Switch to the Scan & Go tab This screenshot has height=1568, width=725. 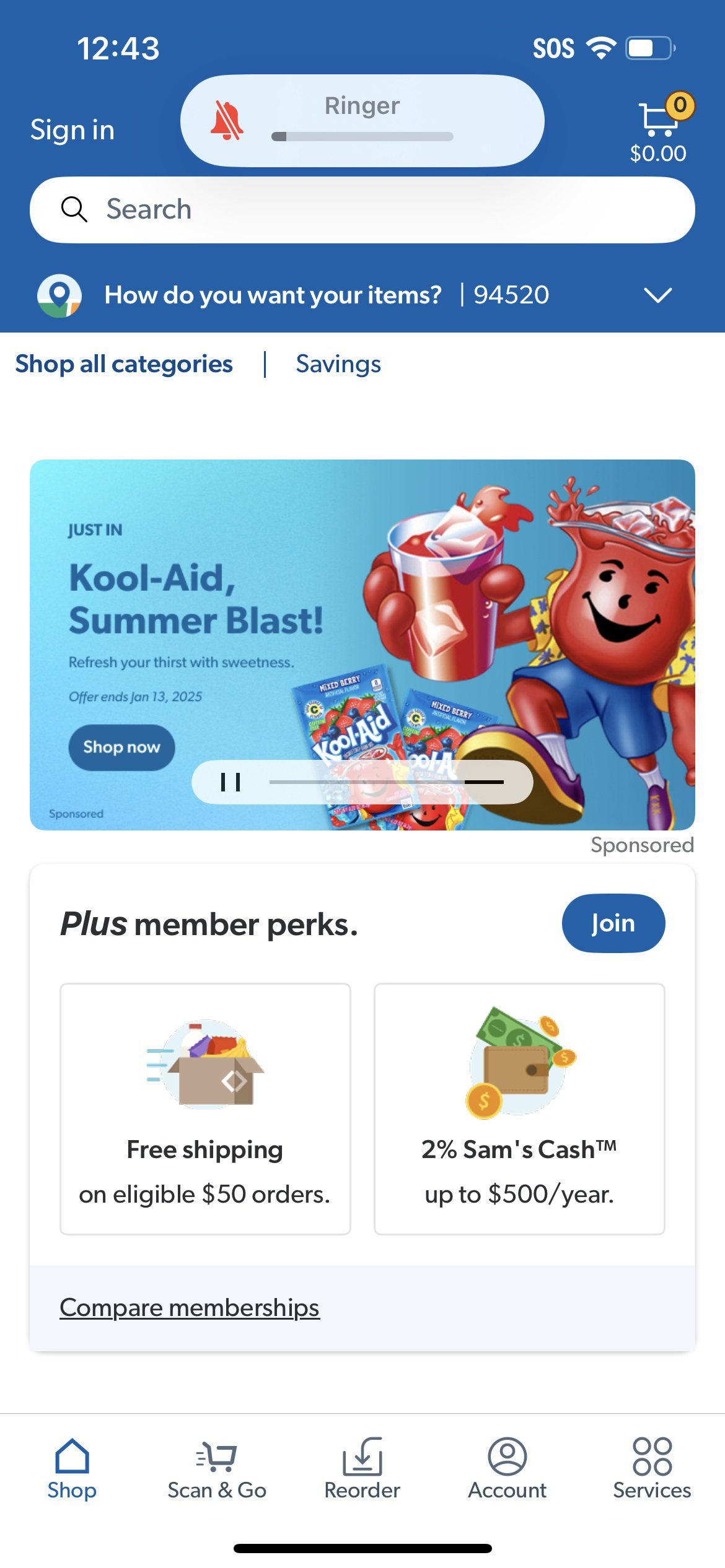pos(217,1469)
